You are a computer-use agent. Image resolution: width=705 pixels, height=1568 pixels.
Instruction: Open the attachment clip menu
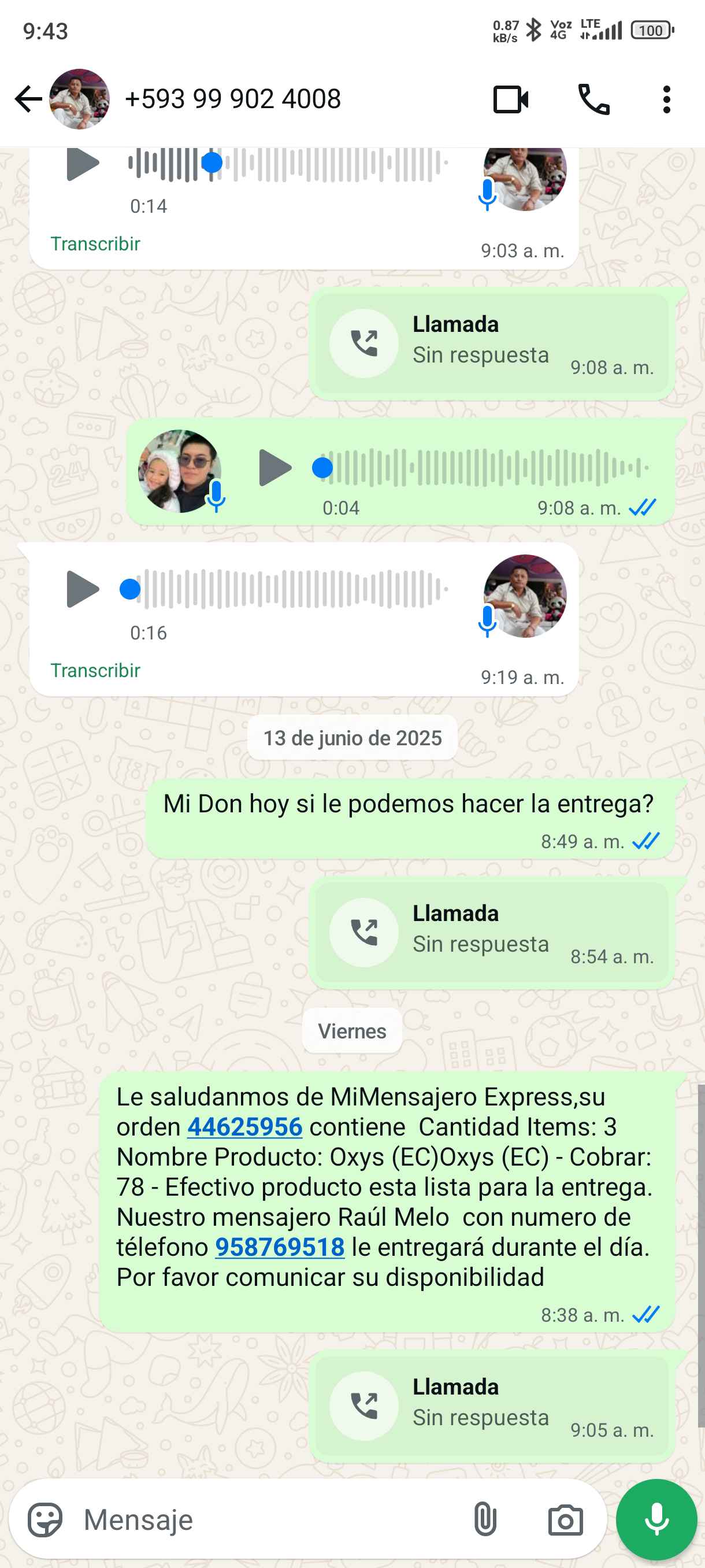(x=485, y=1520)
